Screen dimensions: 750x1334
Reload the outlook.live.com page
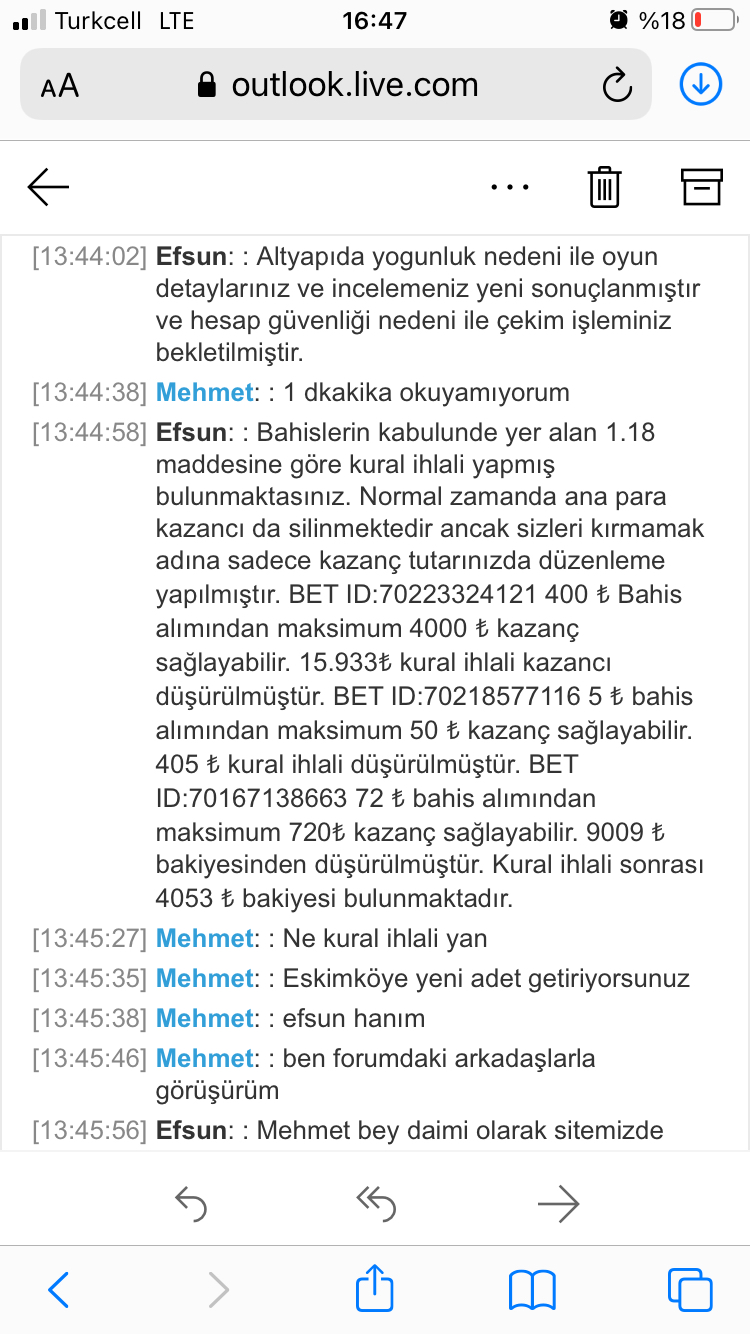tap(617, 86)
